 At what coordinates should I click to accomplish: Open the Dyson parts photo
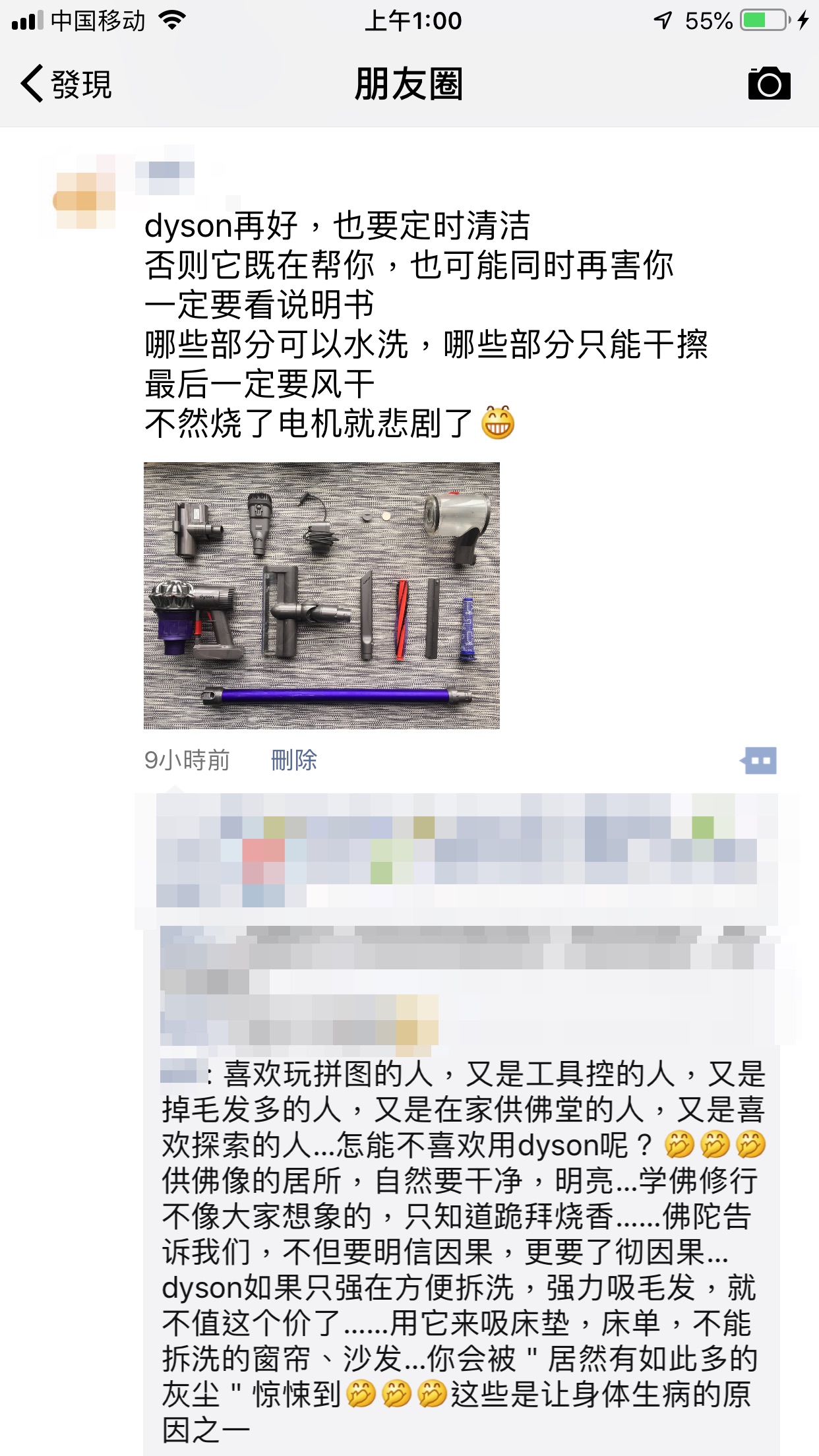(x=322, y=595)
